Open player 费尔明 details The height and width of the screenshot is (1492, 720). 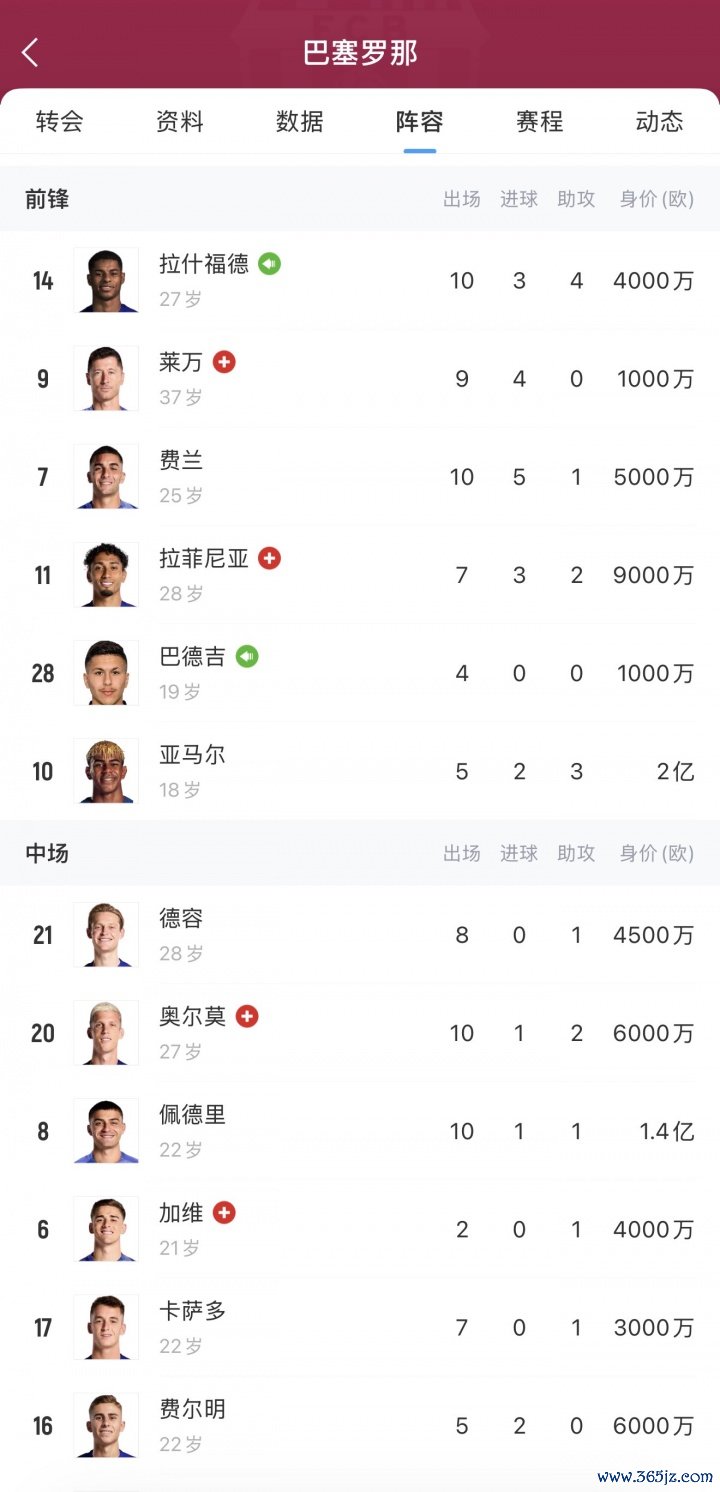click(193, 1408)
